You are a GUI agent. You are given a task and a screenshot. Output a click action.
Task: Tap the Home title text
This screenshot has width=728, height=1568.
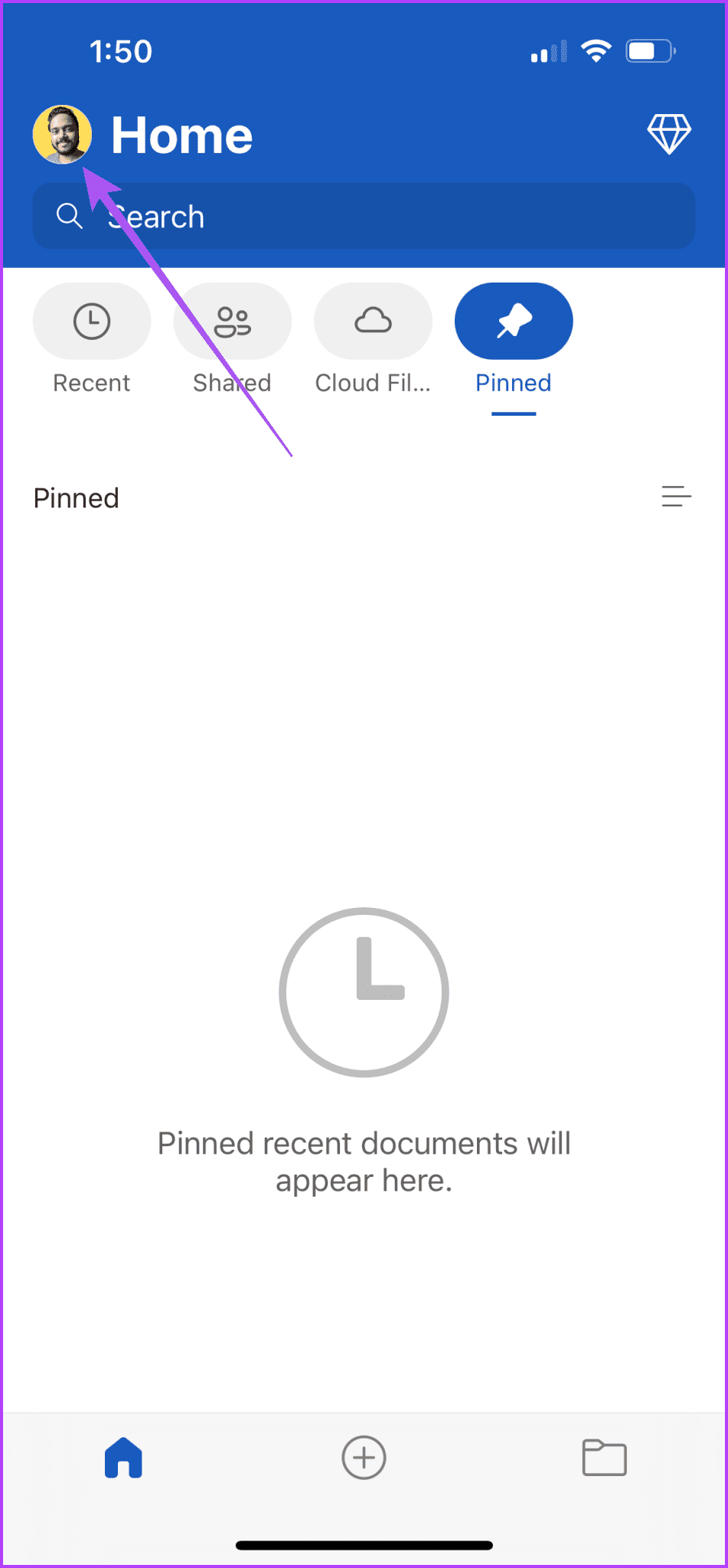182,134
